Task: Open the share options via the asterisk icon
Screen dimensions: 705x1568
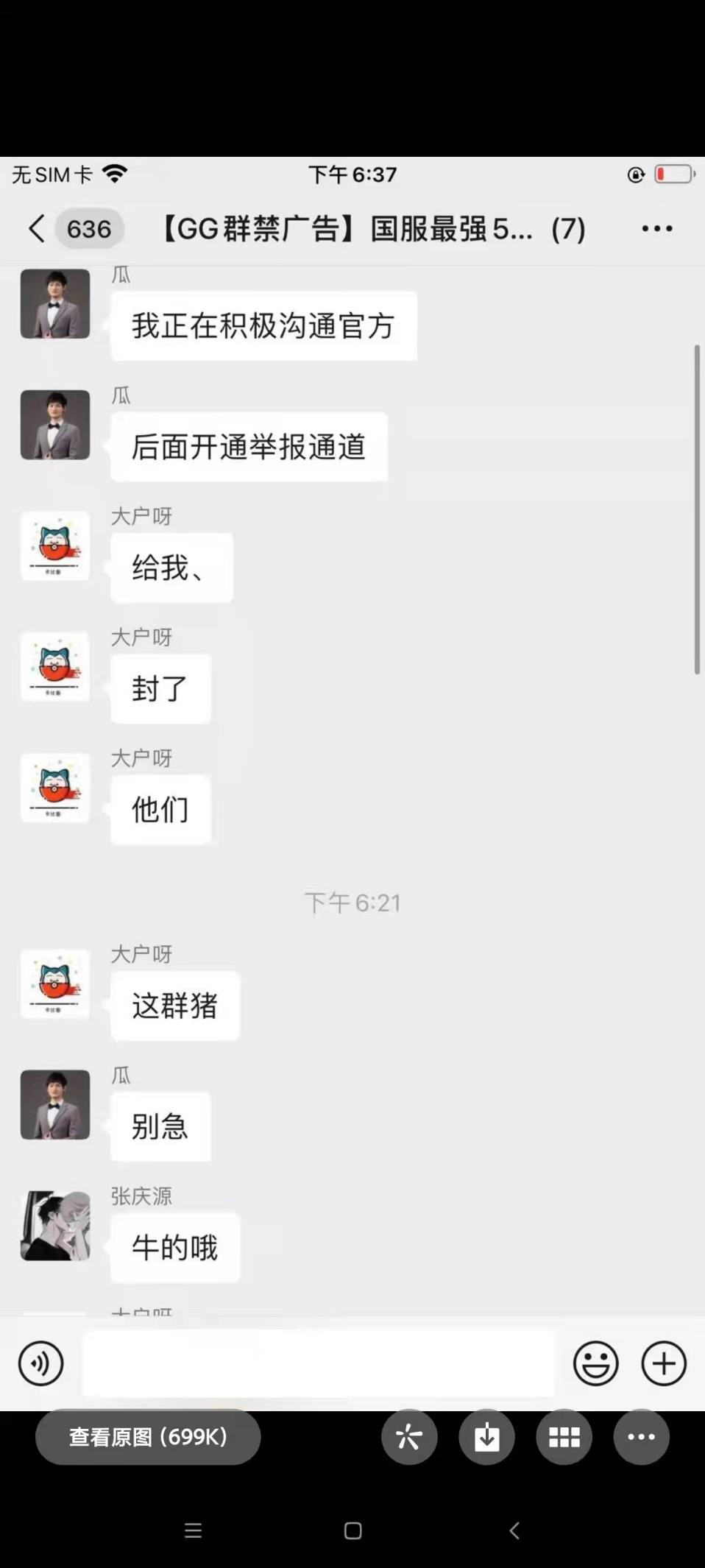Action: coord(409,1437)
